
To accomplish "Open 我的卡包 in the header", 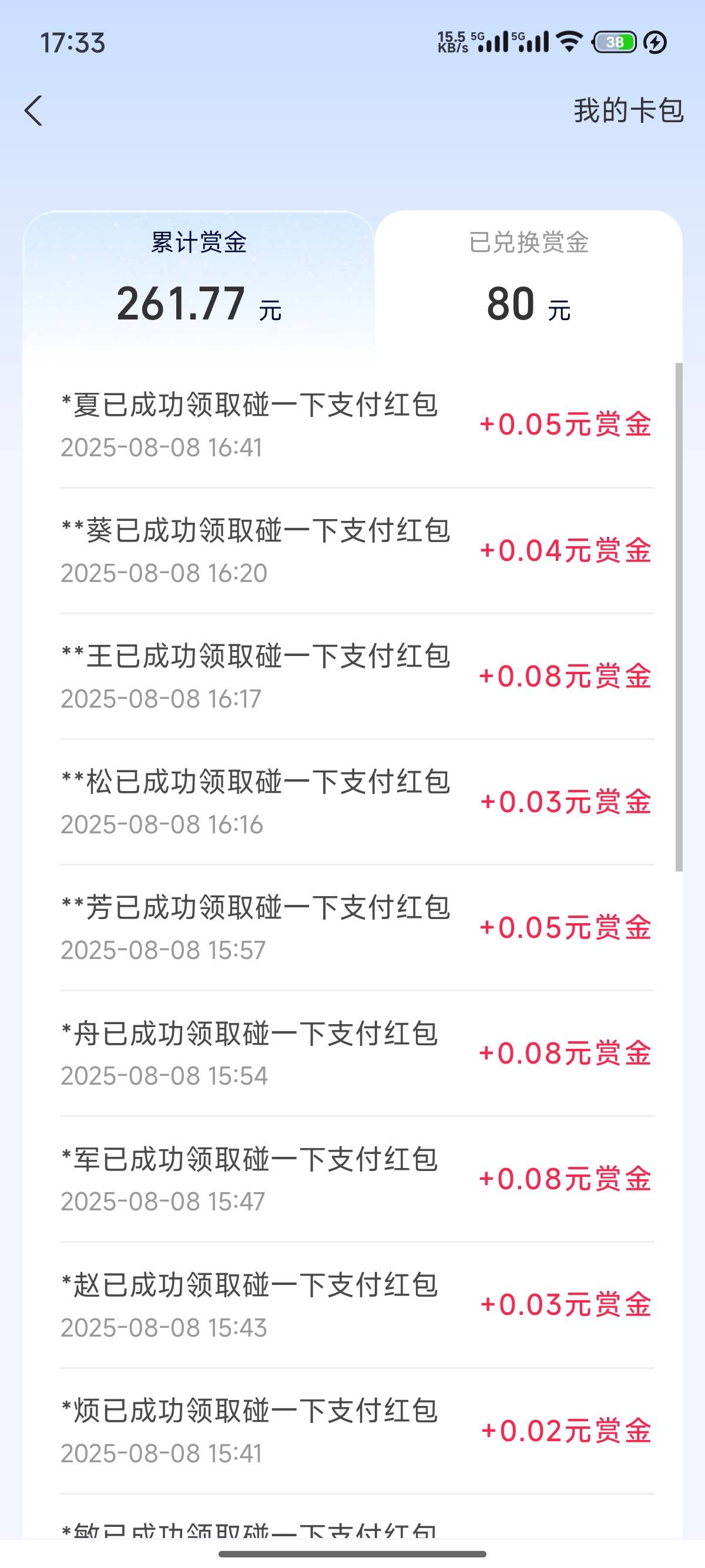I will coord(628,111).
